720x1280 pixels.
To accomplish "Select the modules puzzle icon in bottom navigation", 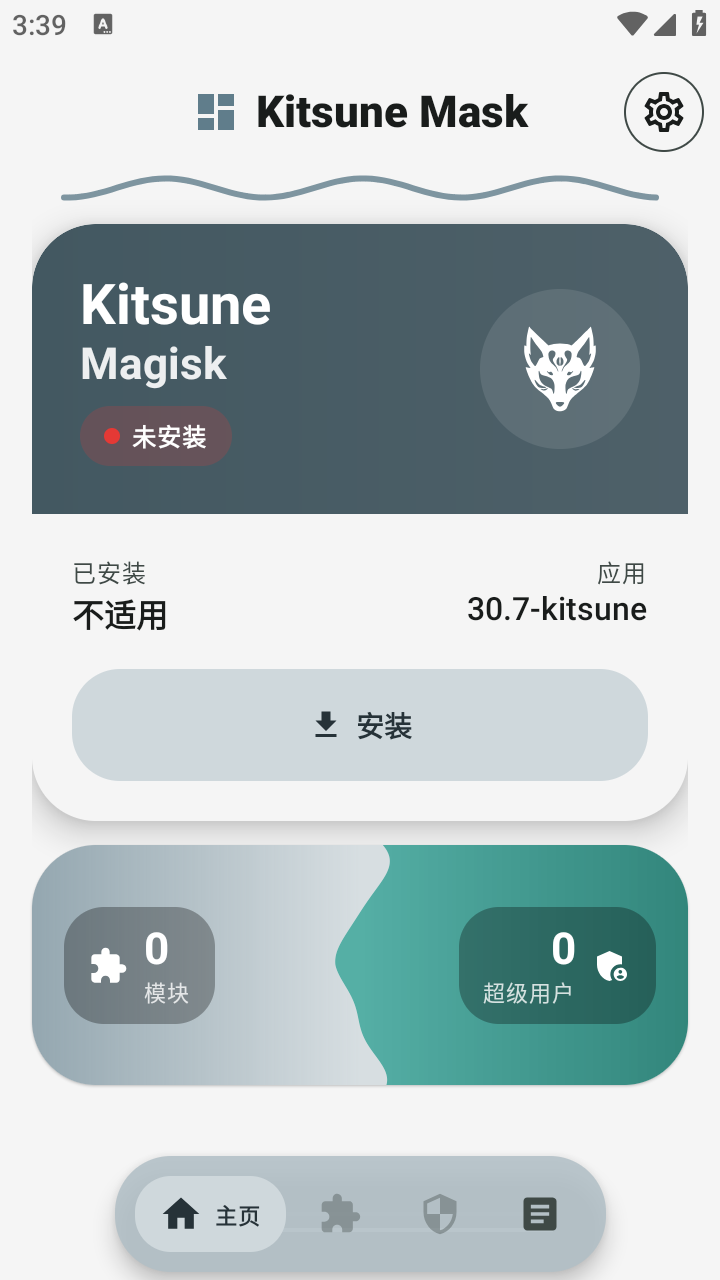I will (339, 1213).
